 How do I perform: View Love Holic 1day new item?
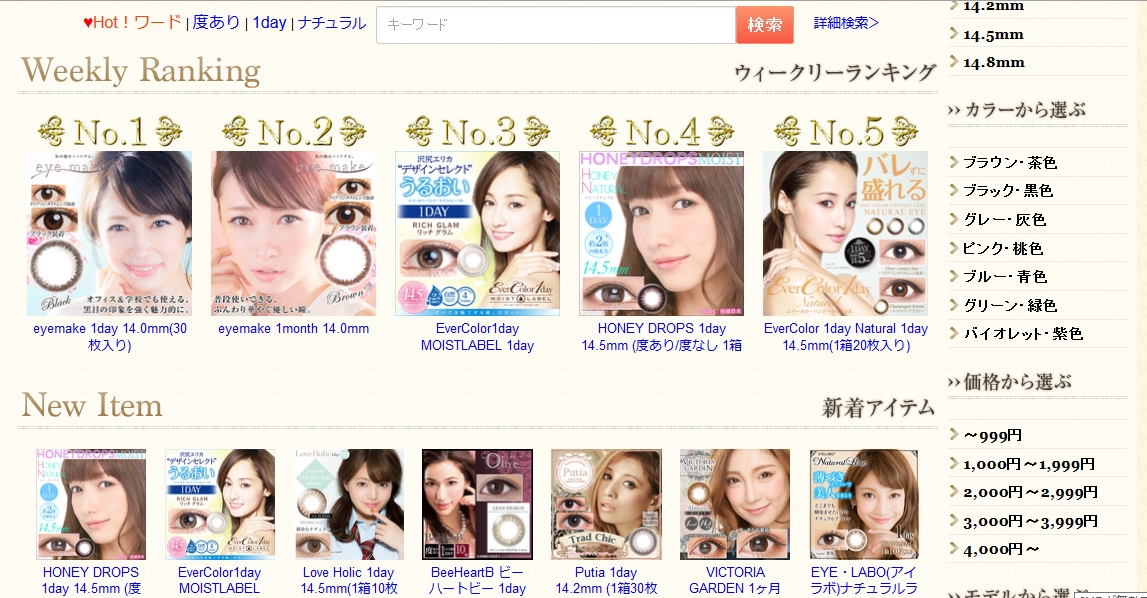click(x=349, y=504)
